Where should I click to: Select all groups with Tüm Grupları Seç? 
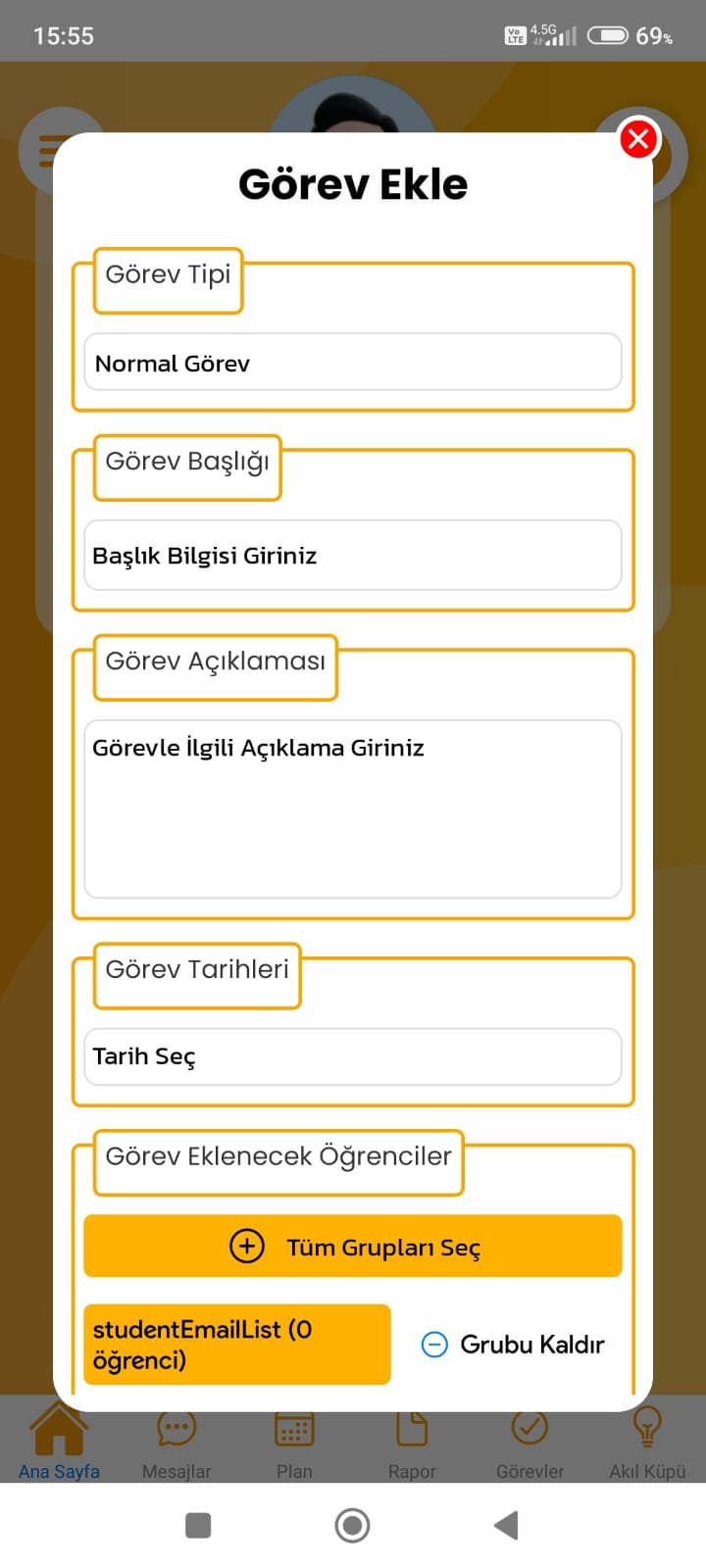pos(353,1247)
